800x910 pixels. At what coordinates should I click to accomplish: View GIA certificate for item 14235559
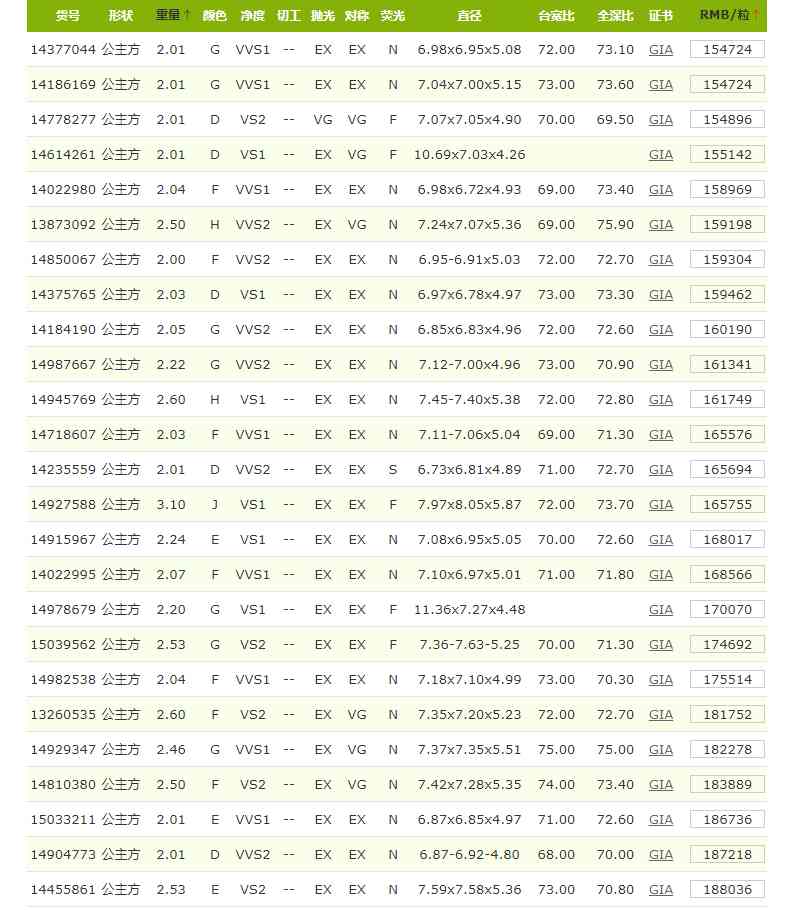(x=661, y=470)
